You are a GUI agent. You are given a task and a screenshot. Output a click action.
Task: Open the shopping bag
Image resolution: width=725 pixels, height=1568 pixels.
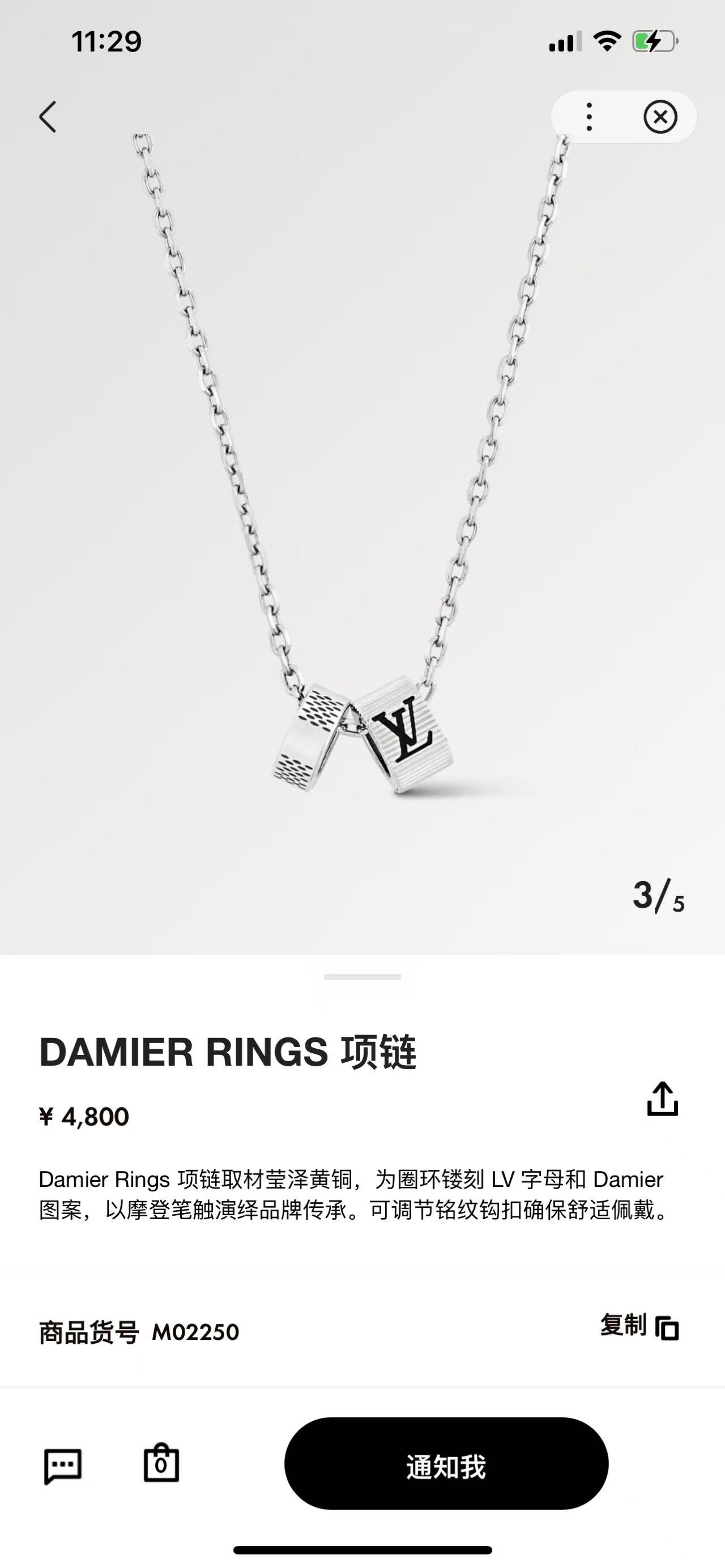(161, 1463)
